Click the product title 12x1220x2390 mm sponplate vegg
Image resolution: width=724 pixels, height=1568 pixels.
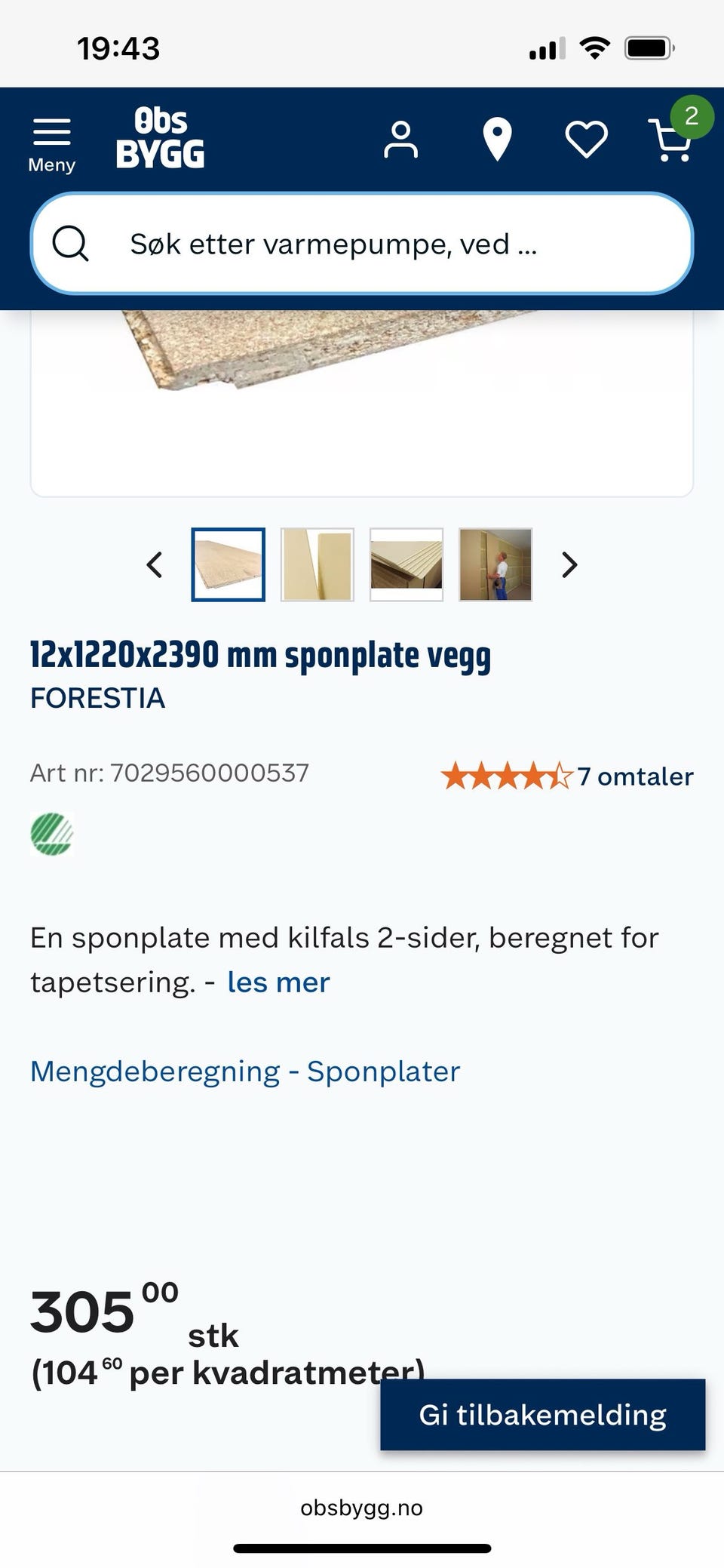click(260, 655)
